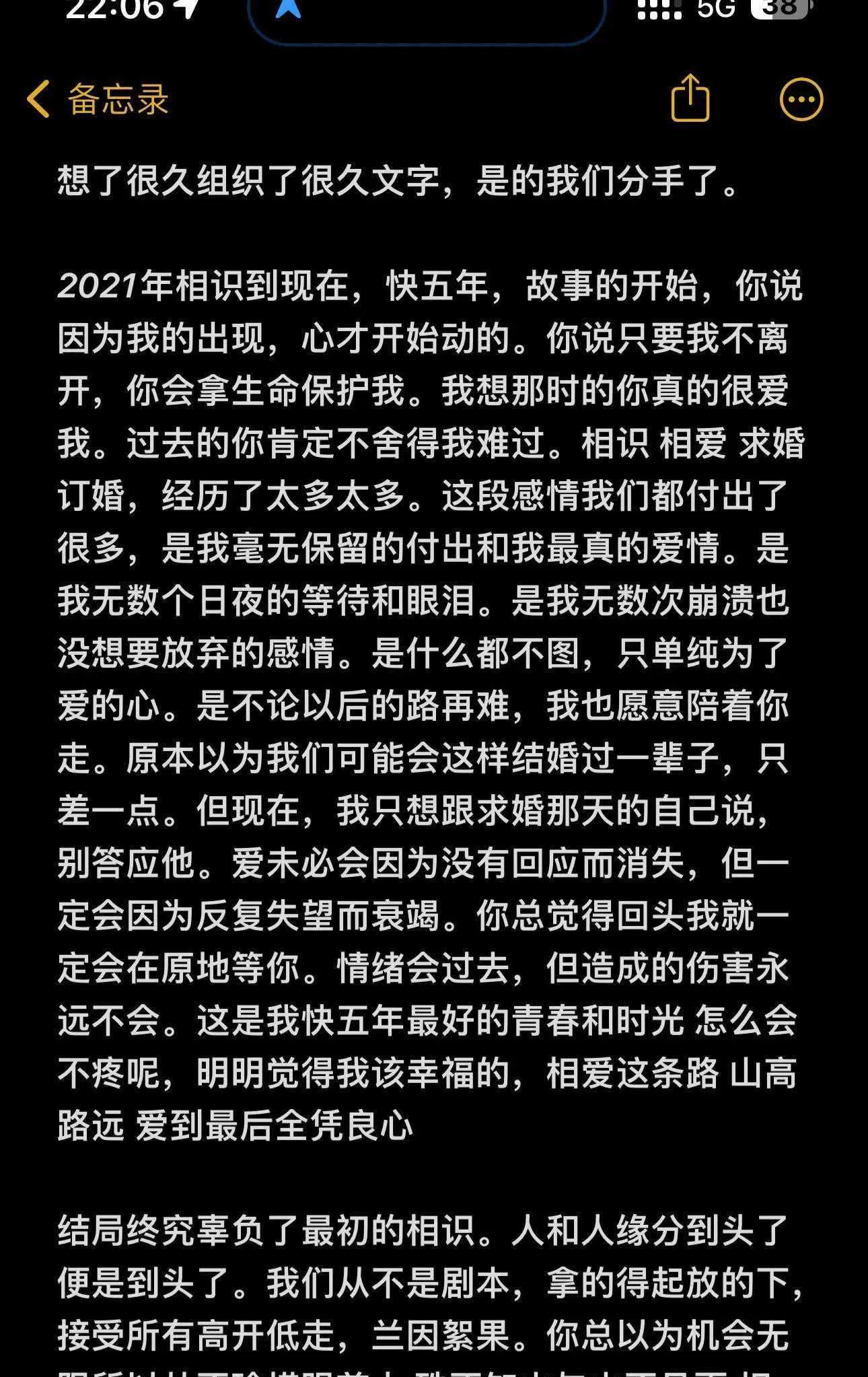Go back to the 备忘录 list
The width and height of the screenshot is (868, 1377).
[x=98, y=100]
